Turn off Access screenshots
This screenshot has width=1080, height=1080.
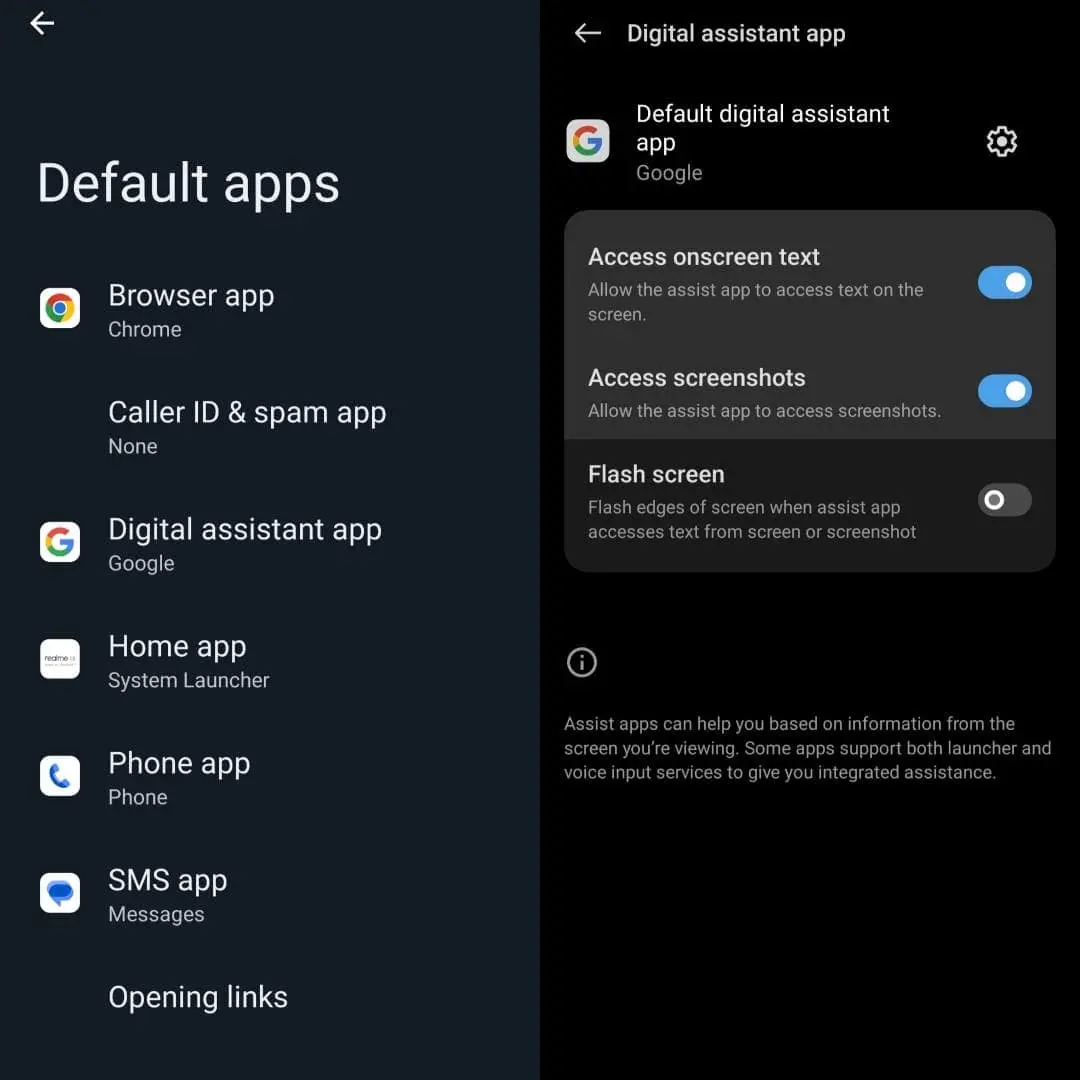click(x=1004, y=391)
